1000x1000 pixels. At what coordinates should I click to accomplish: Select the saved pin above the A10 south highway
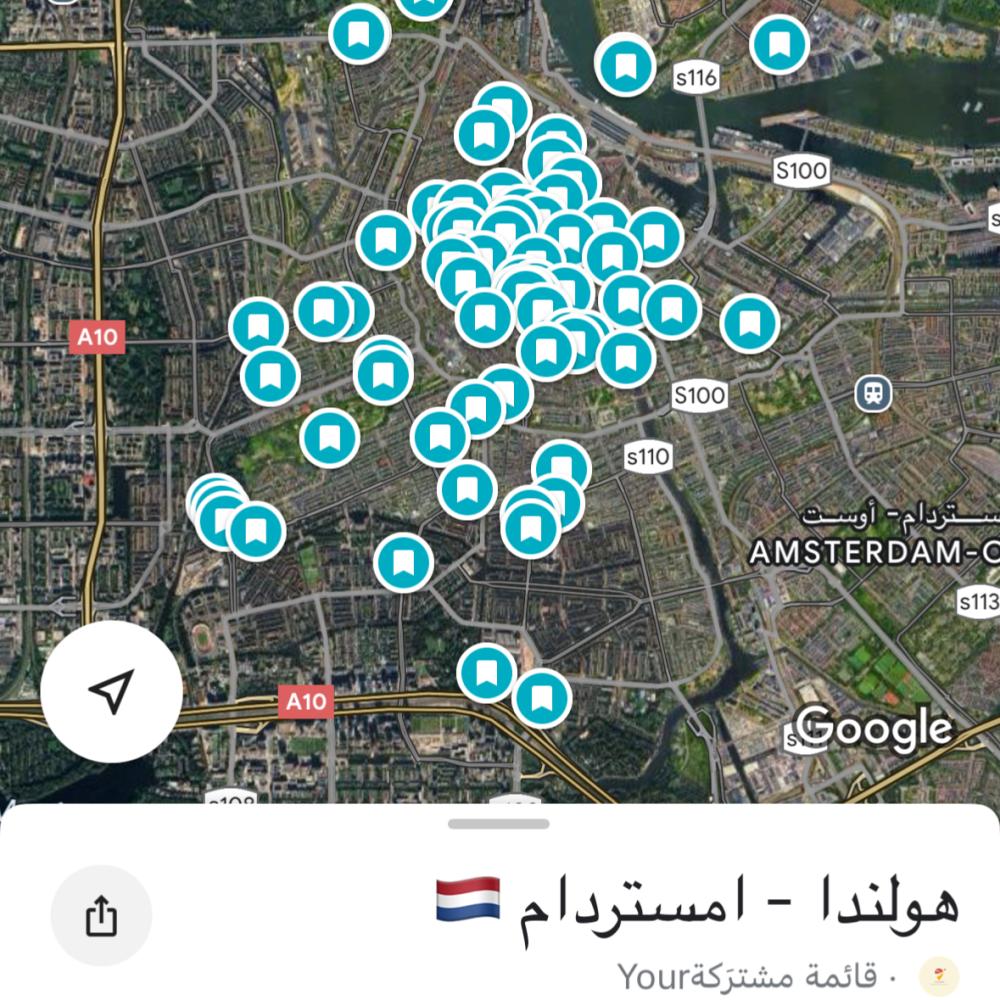click(487, 673)
